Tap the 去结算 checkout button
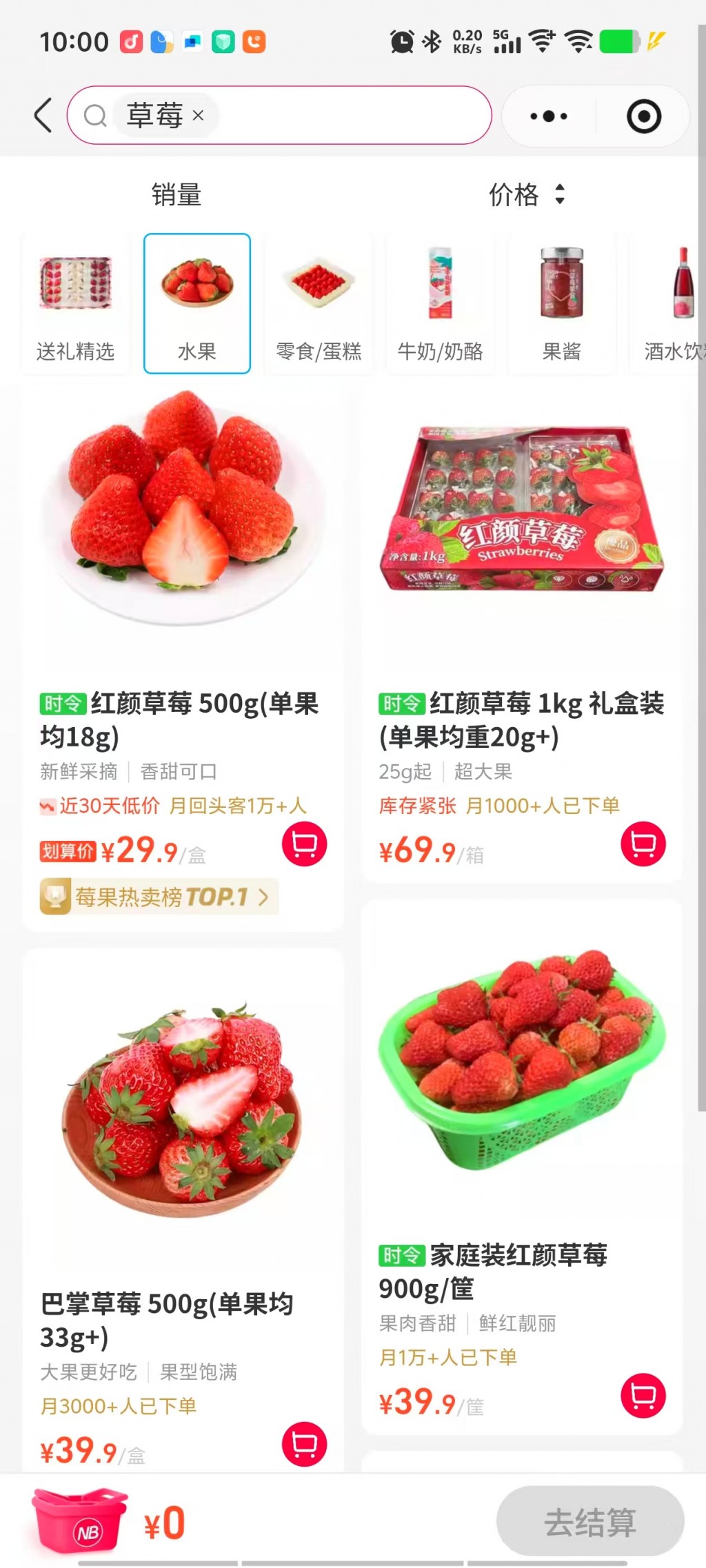This screenshot has height=1568, width=706. [x=590, y=1521]
